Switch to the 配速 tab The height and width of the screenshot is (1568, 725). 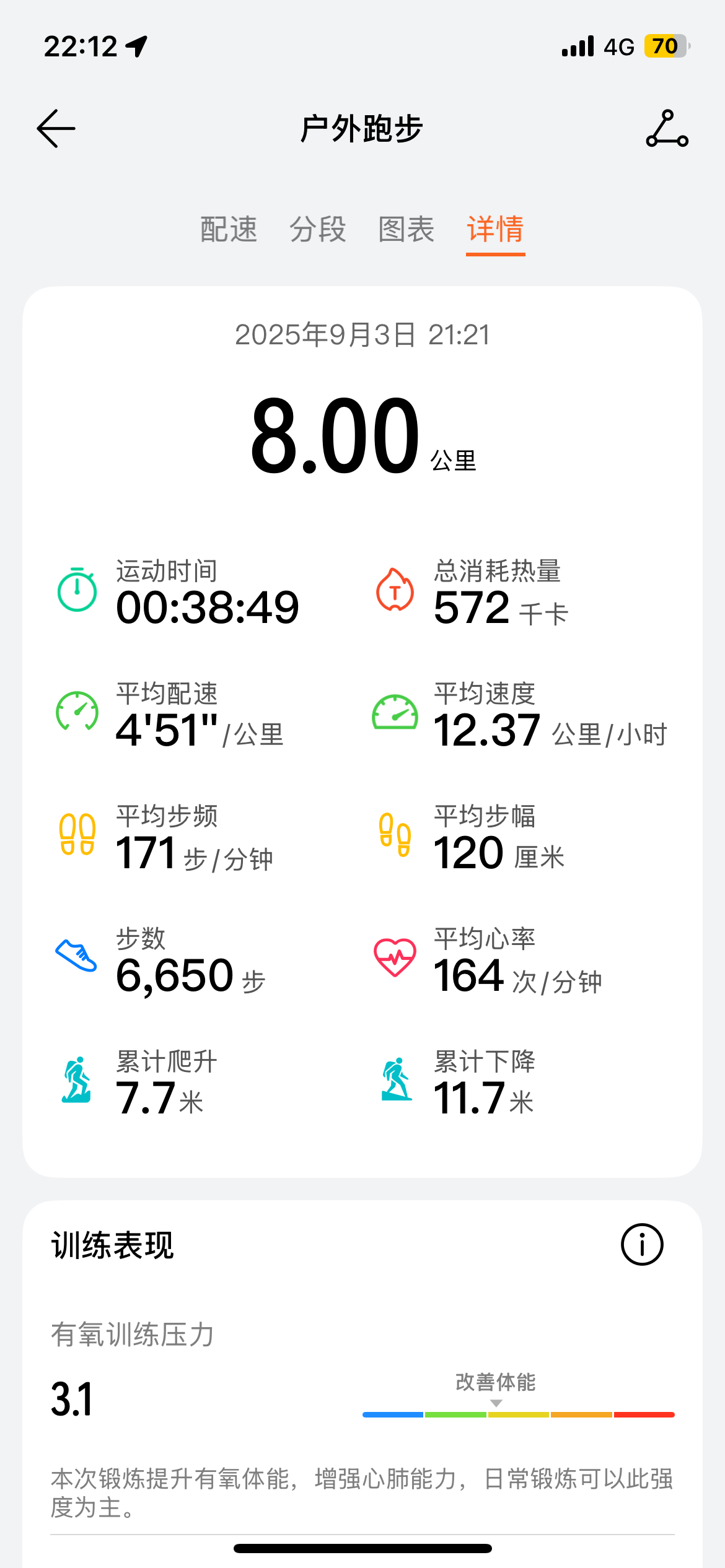point(229,229)
